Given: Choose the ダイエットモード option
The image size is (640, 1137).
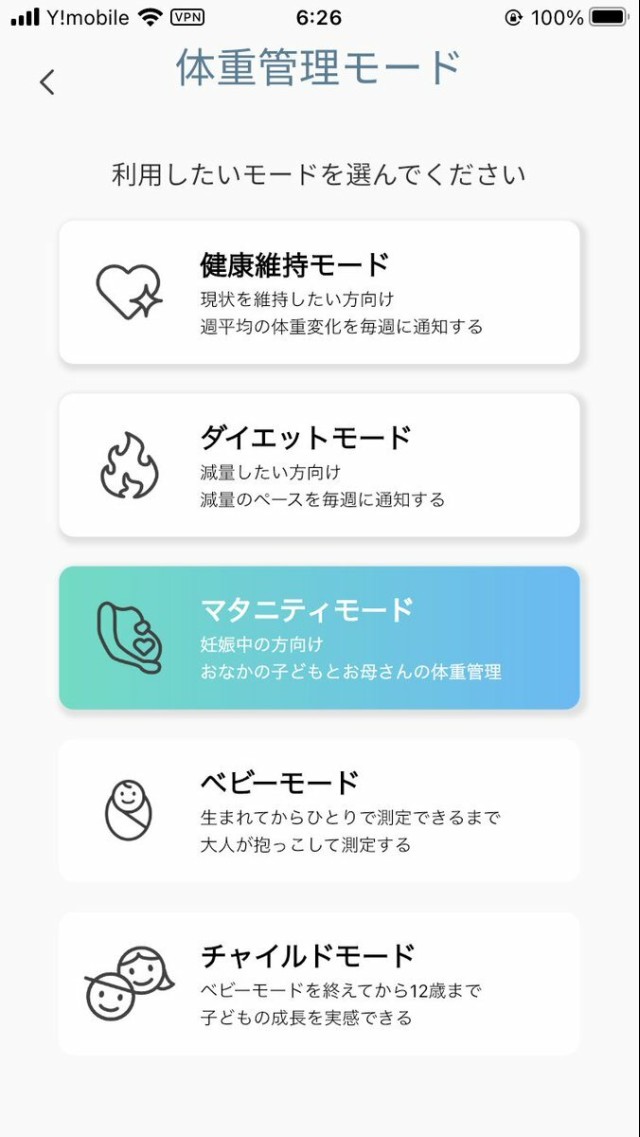Looking at the screenshot, I should [x=319, y=465].
